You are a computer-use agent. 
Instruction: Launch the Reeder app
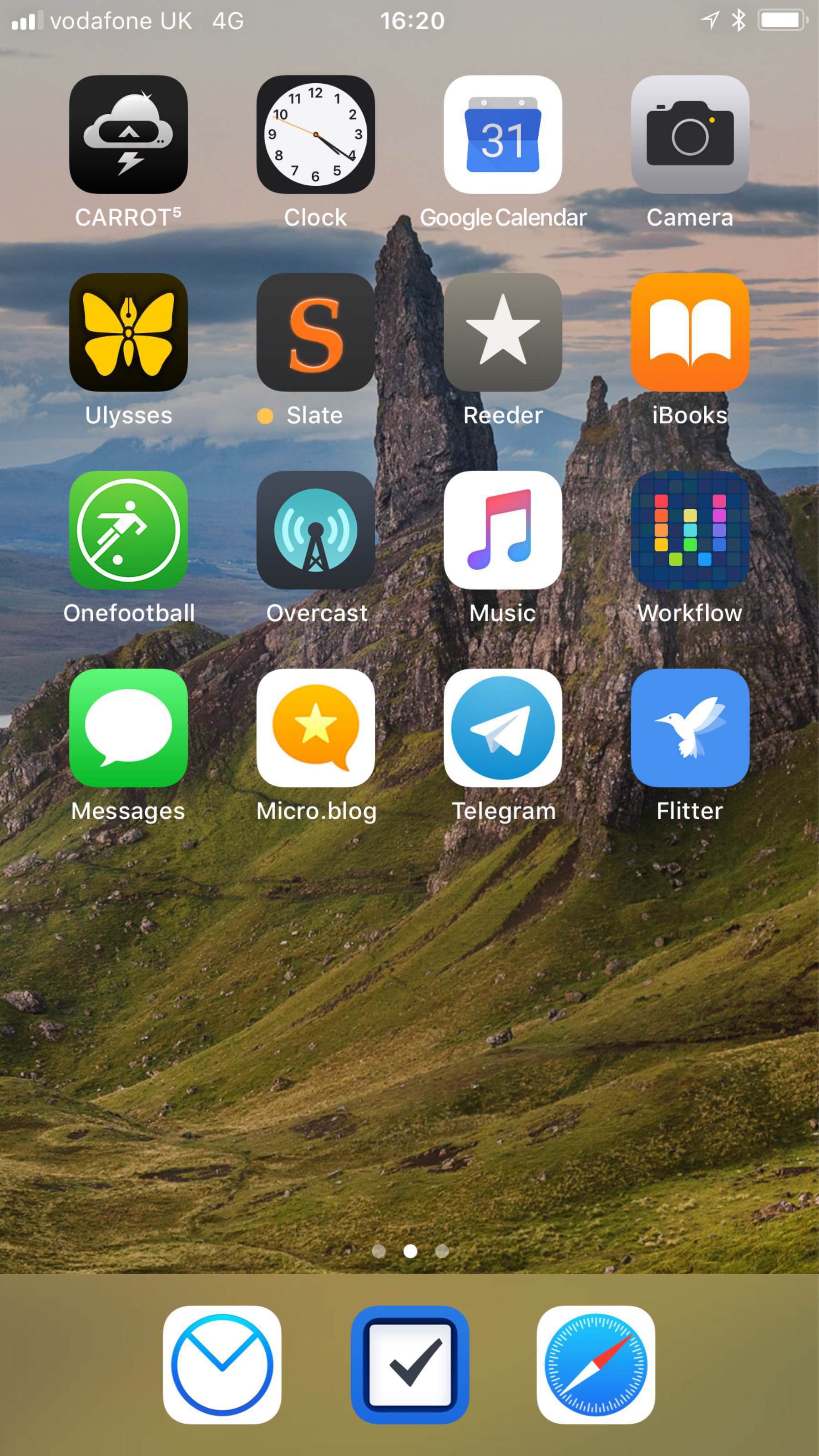[x=502, y=332]
